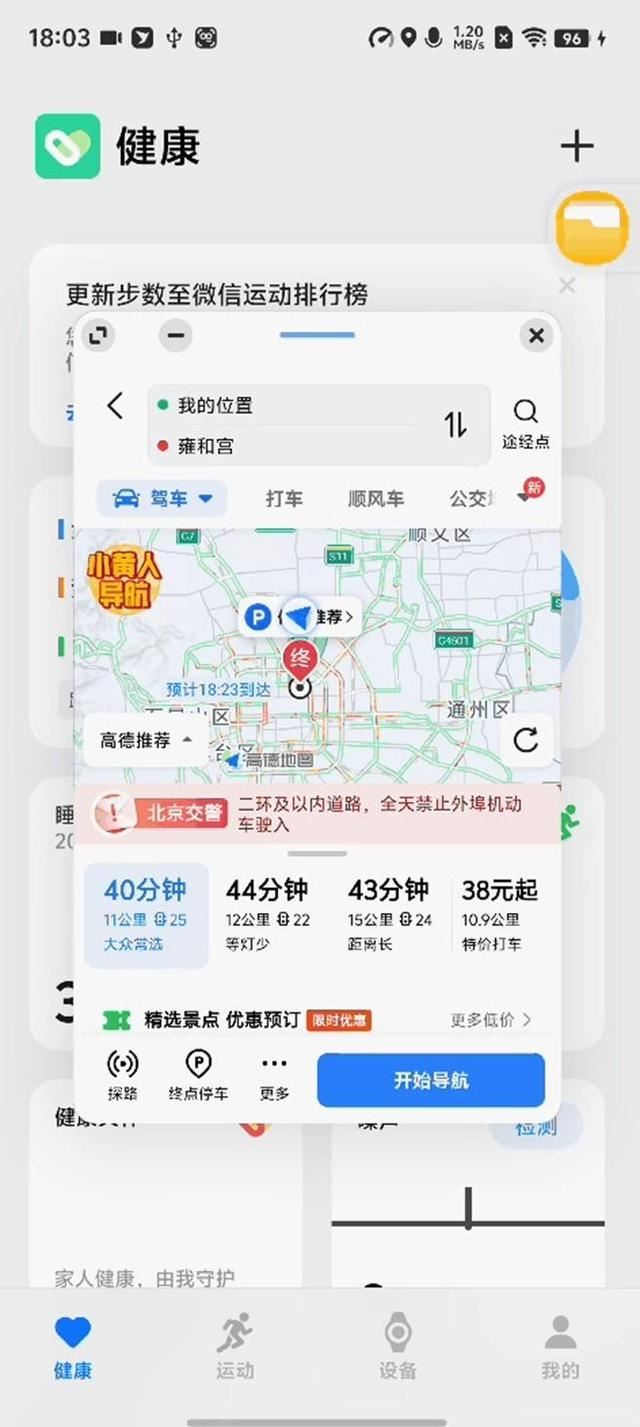640x1427 pixels.
Task: Refresh the route on the map
Action: (x=526, y=740)
